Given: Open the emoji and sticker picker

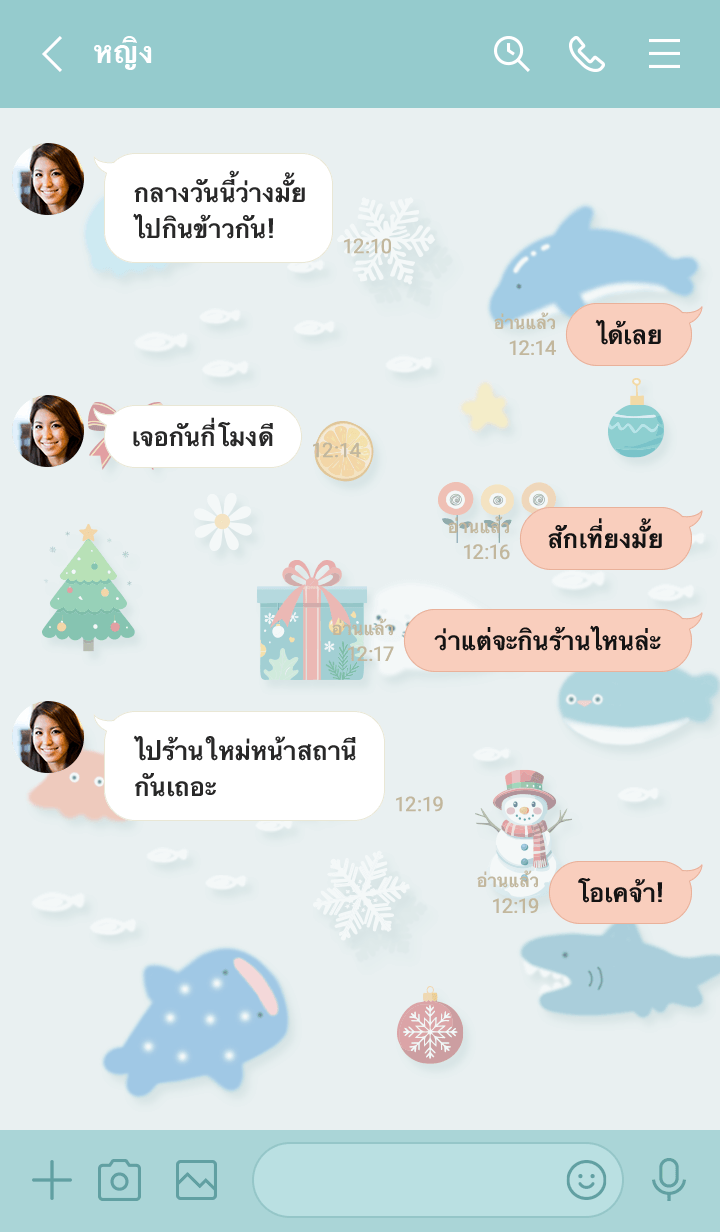Looking at the screenshot, I should (586, 1181).
